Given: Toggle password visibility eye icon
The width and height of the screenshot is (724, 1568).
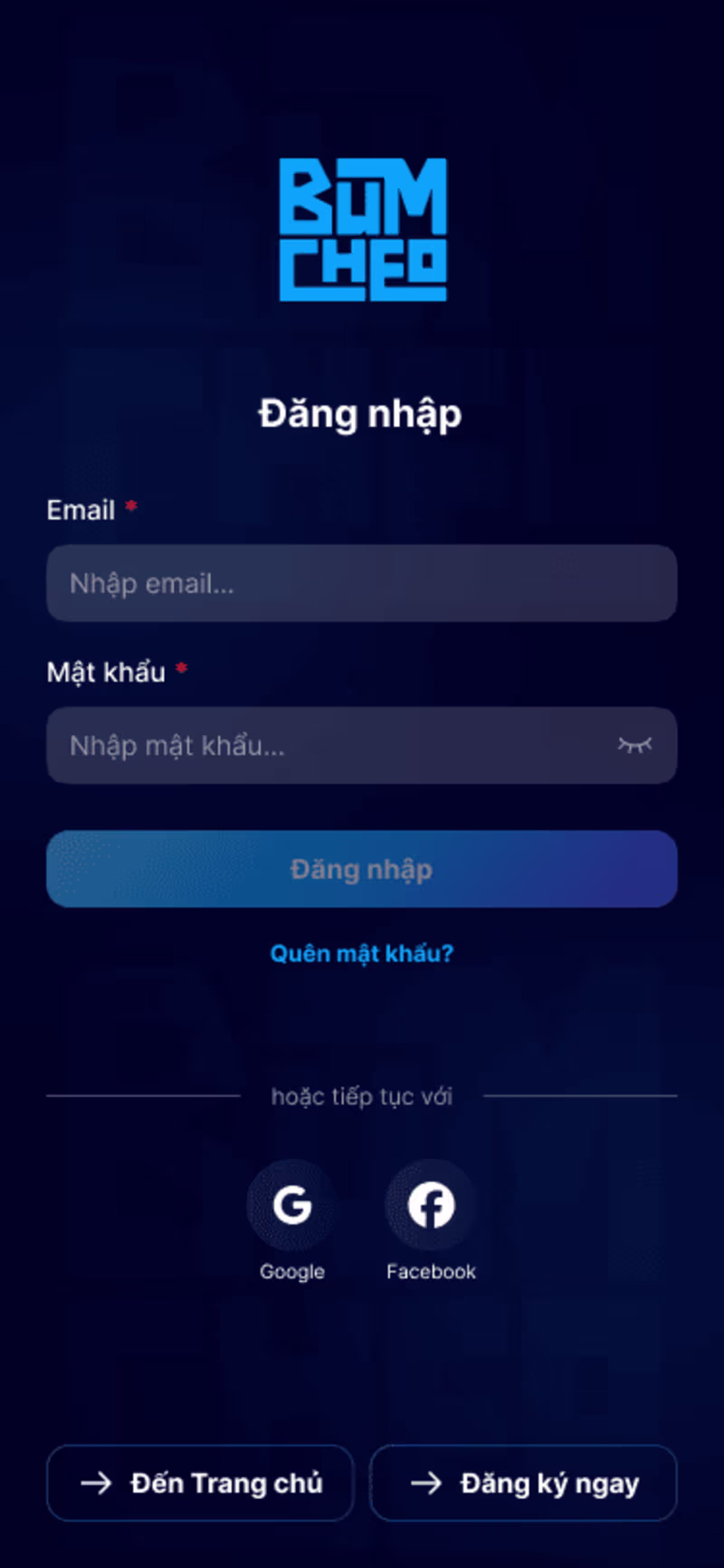Looking at the screenshot, I should tap(634, 745).
